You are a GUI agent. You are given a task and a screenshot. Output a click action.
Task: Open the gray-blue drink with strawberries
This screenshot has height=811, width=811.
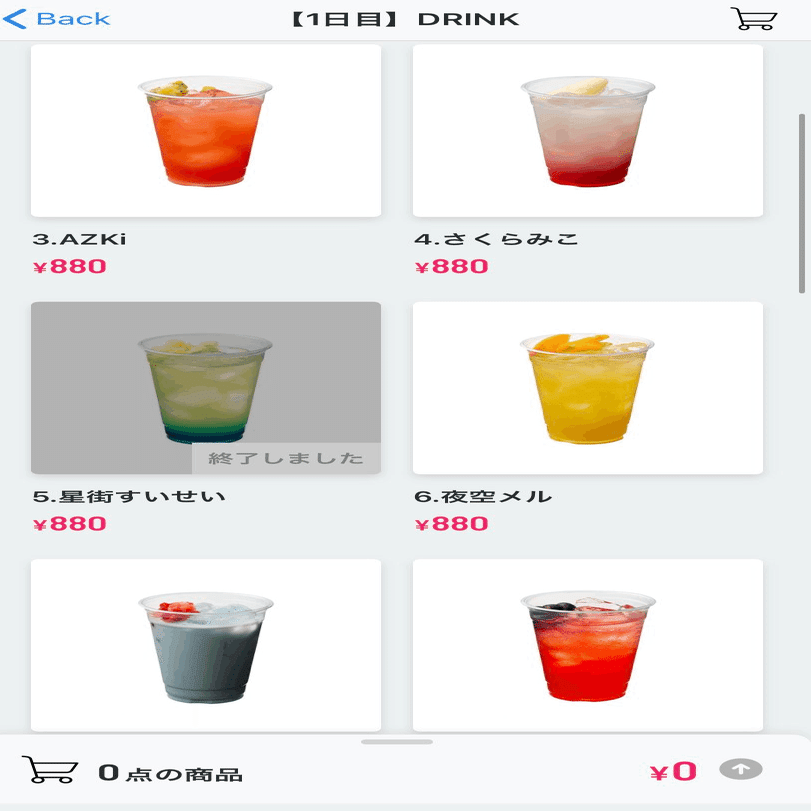pyautogui.click(x=205, y=645)
